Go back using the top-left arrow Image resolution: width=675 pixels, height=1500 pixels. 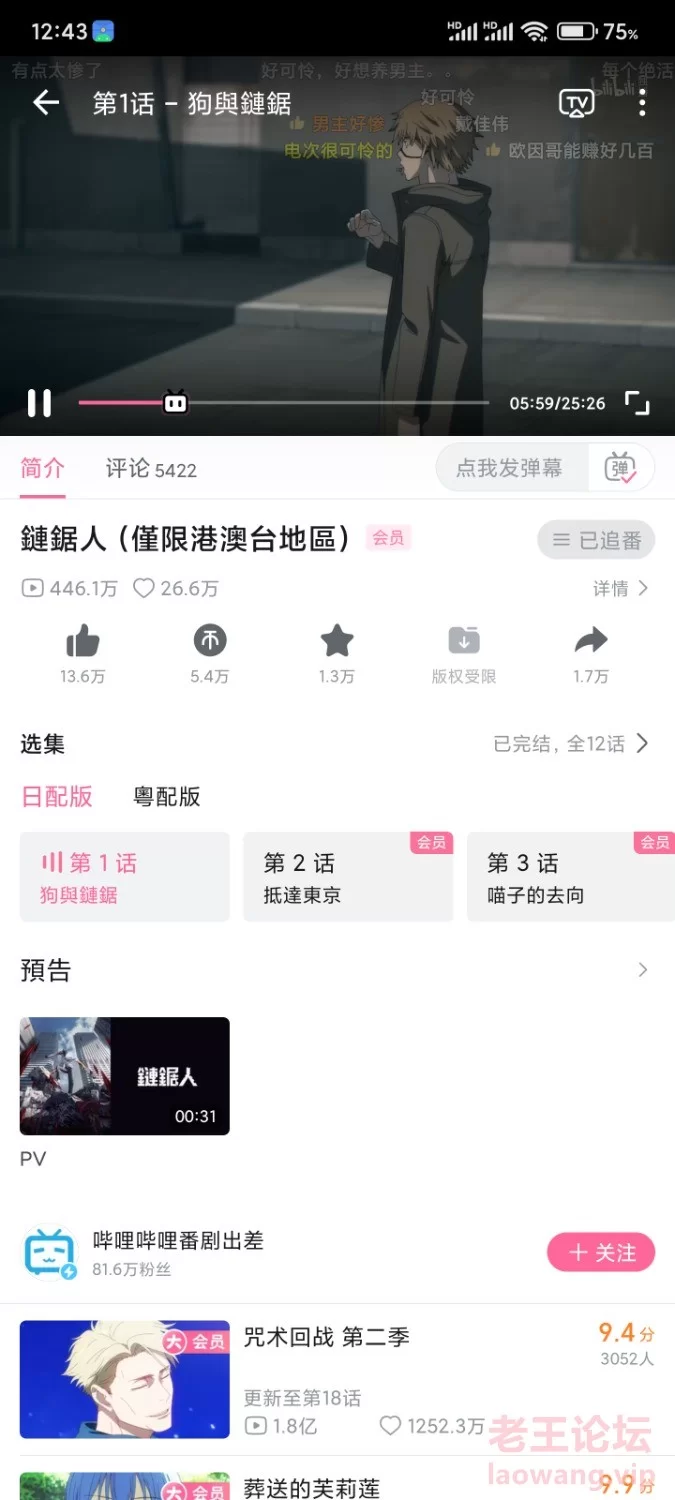coord(46,102)
